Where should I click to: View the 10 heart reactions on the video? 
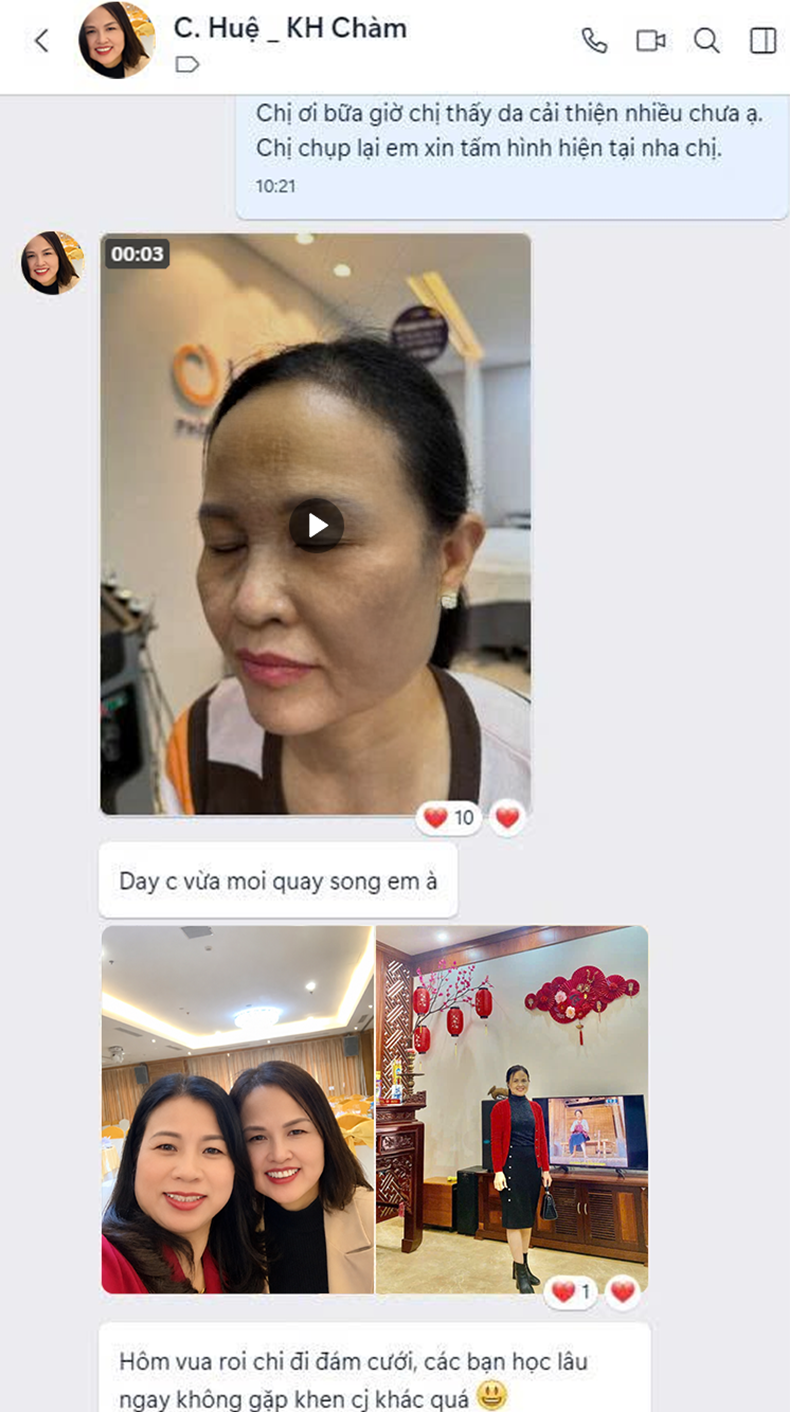tap(449, 818)
